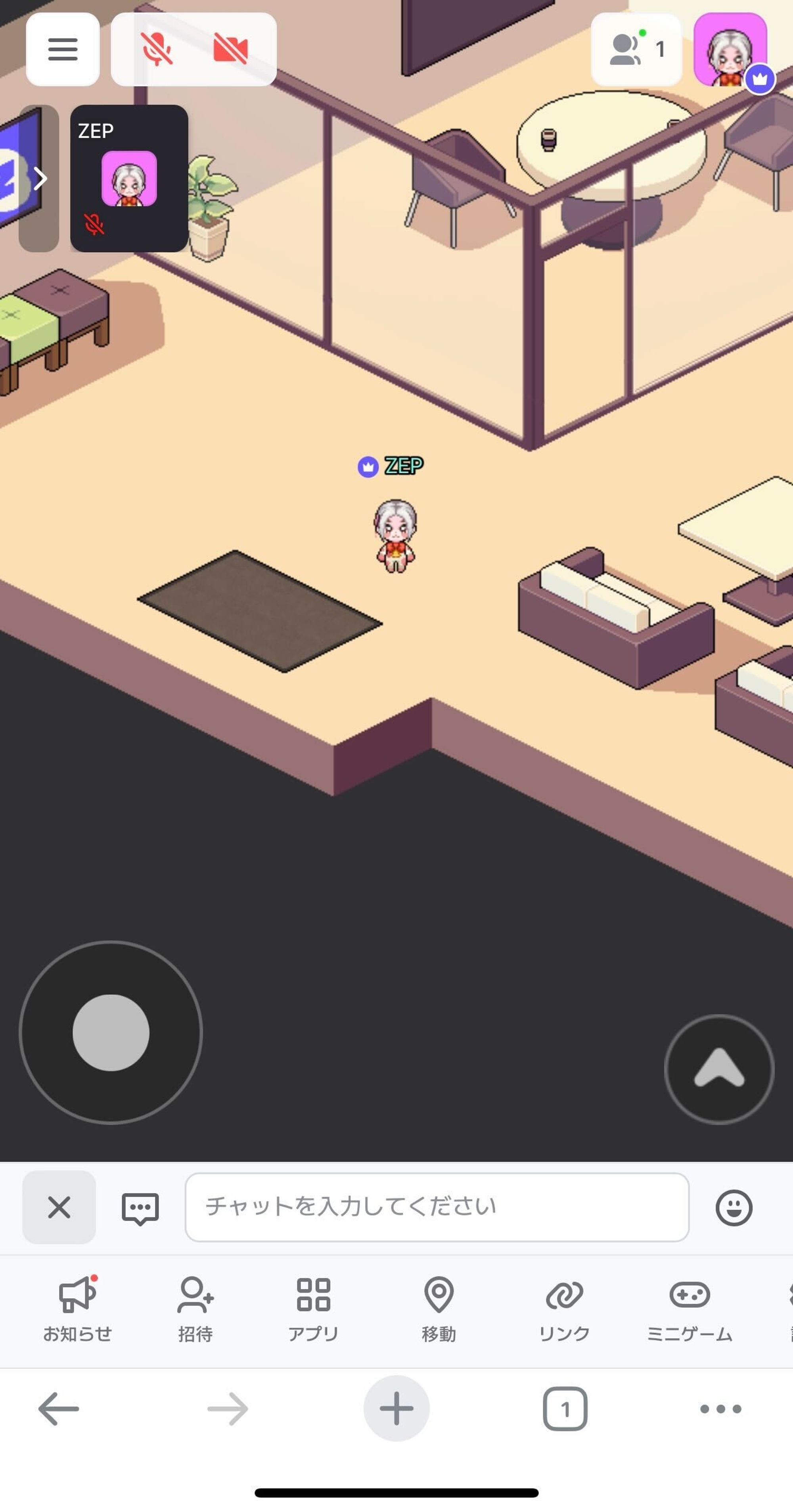
Task: Focus the chat input field
Action: click(x=437, y=1207)
